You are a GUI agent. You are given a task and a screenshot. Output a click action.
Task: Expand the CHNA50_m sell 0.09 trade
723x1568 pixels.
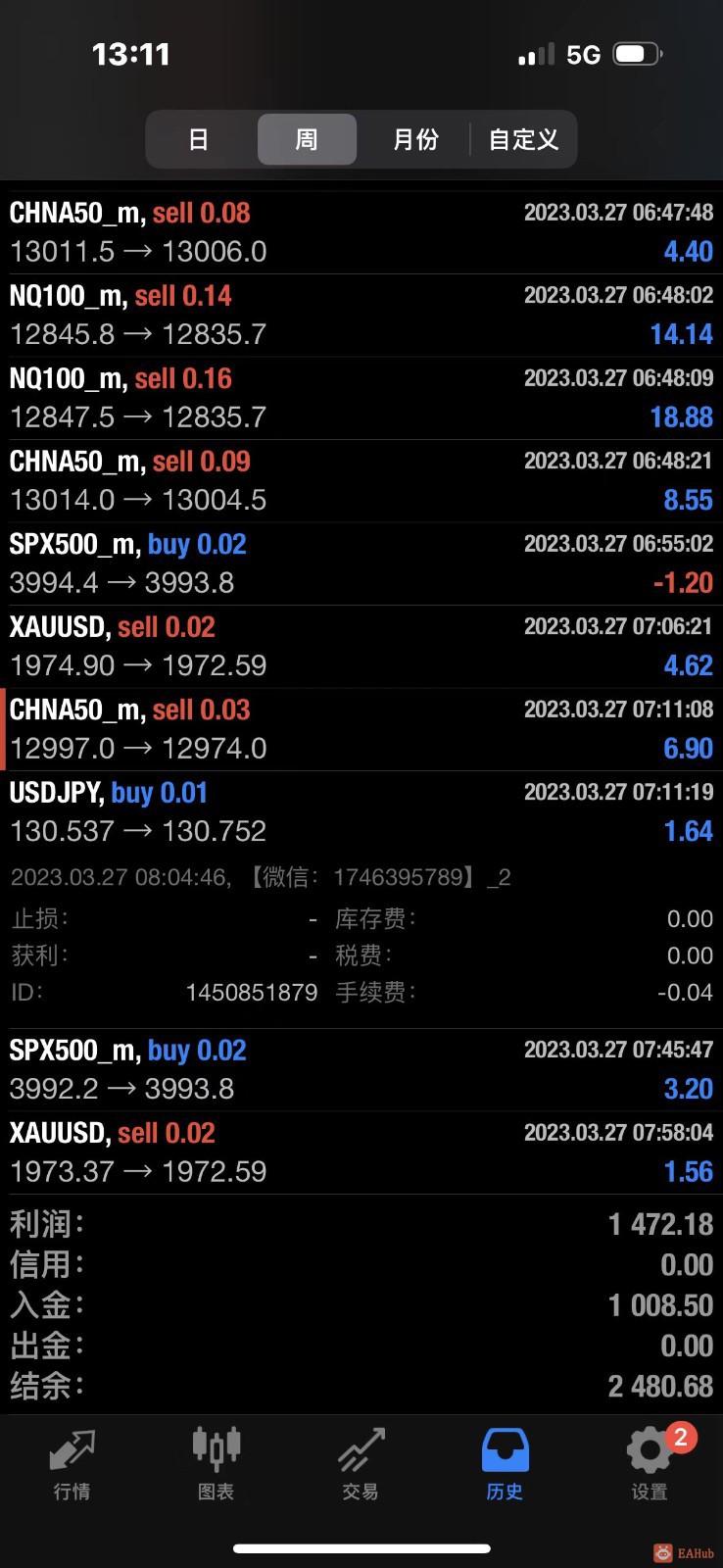tap(361, 480)
